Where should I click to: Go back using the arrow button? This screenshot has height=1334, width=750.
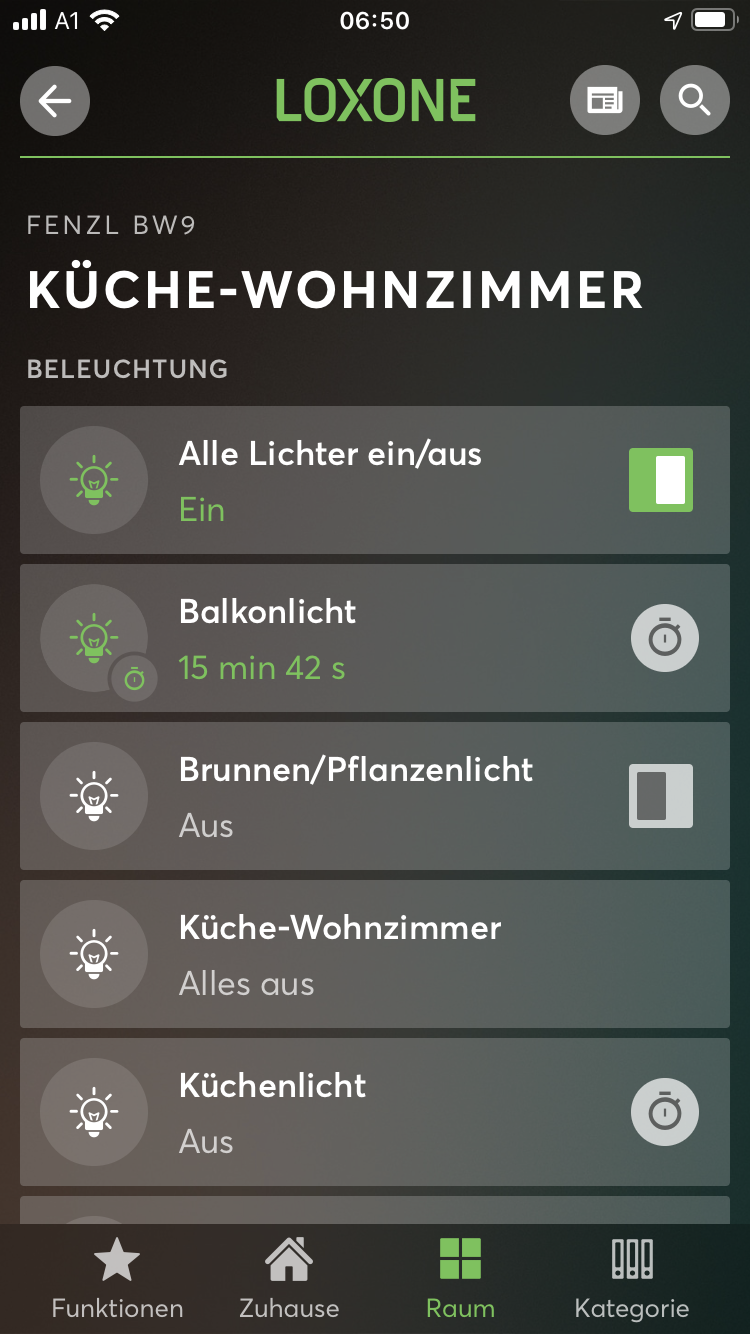pos(55,100)
